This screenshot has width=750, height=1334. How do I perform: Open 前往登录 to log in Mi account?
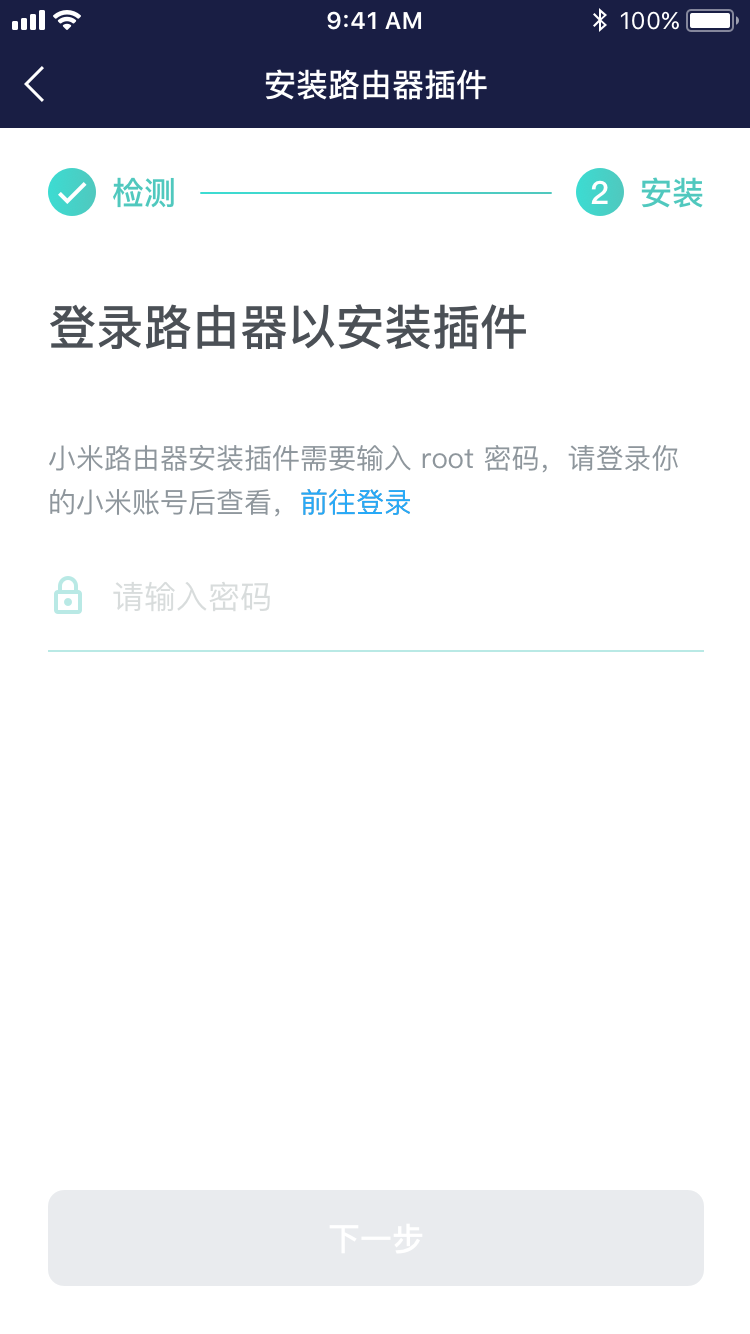355,503
